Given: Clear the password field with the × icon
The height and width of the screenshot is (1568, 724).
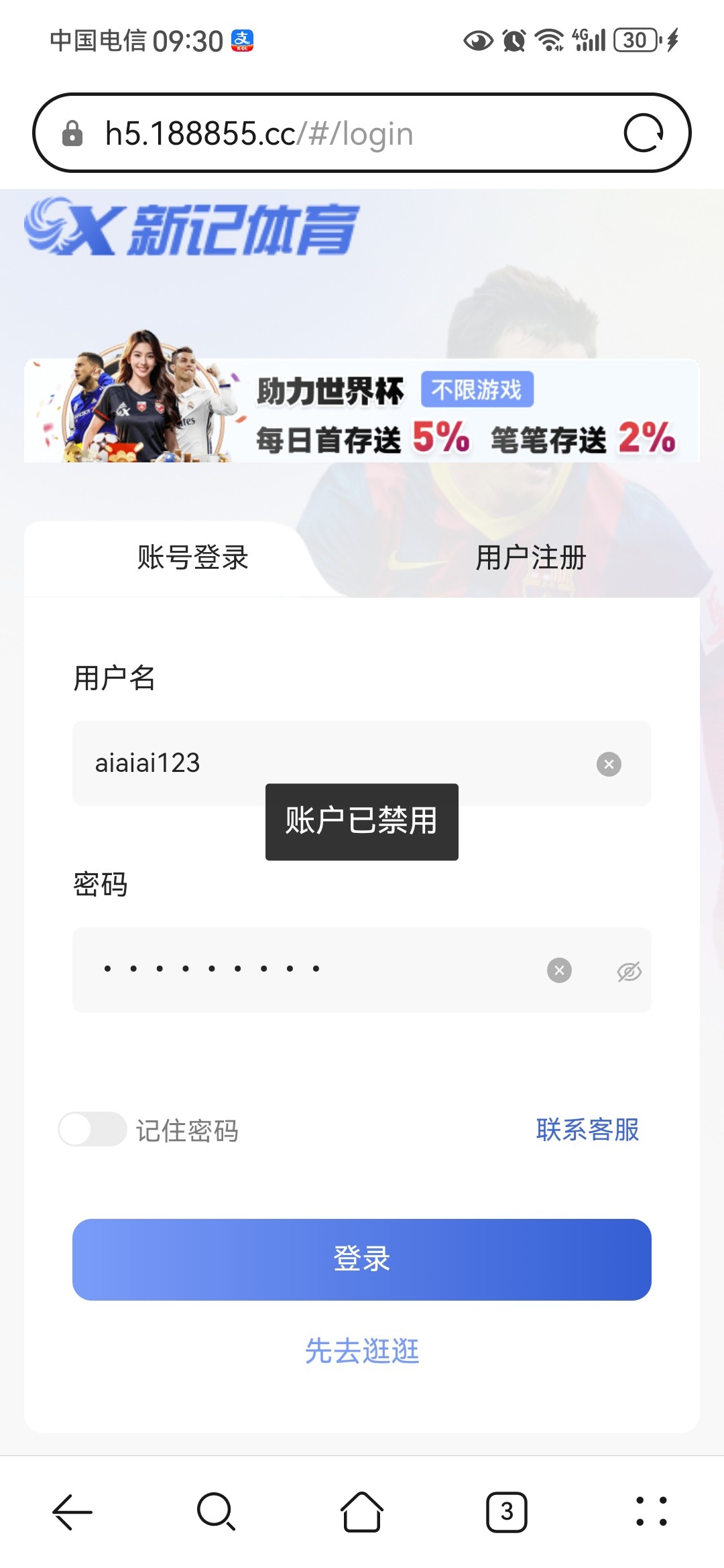Looking at the screenshot, I should (x=558, y=970).
